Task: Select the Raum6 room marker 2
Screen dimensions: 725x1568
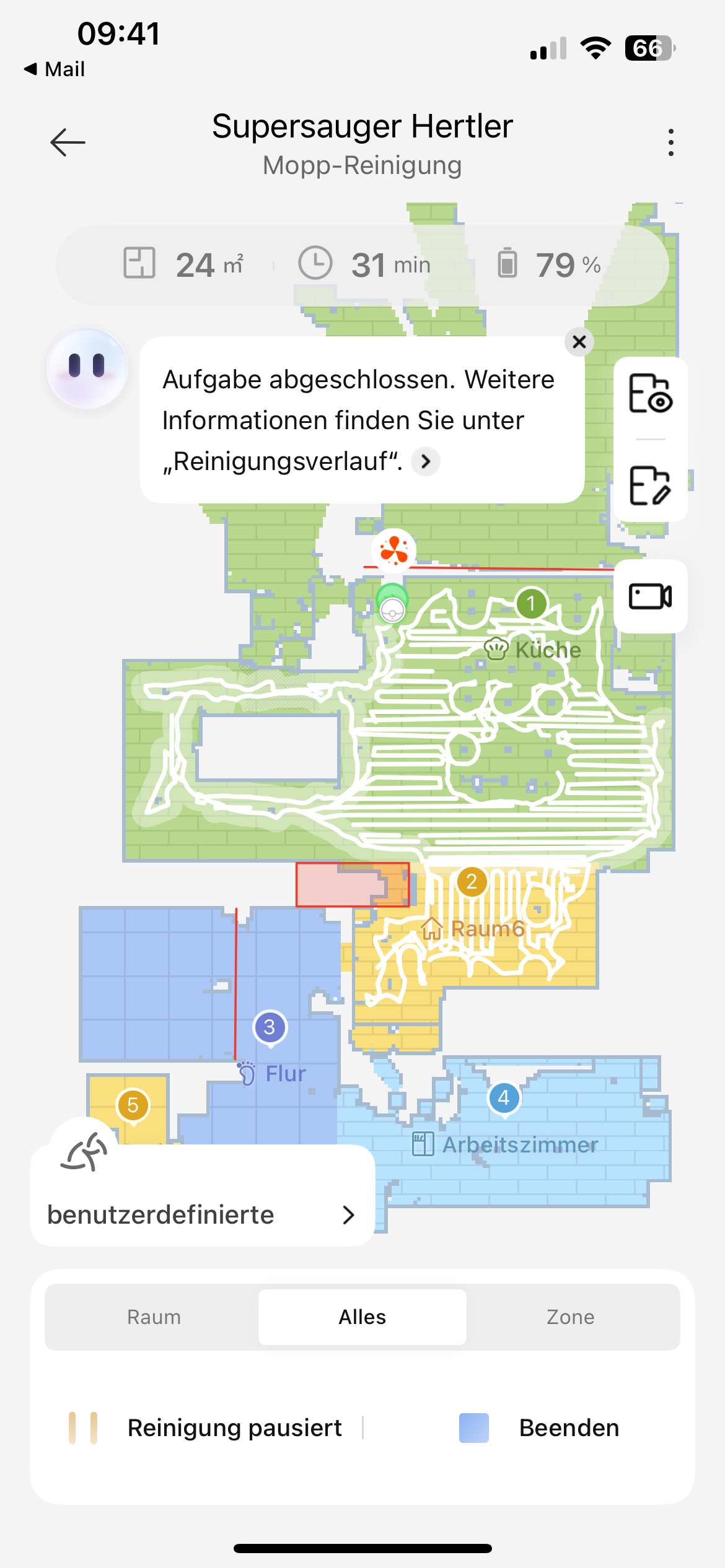Action: click(x=472, y=881)
